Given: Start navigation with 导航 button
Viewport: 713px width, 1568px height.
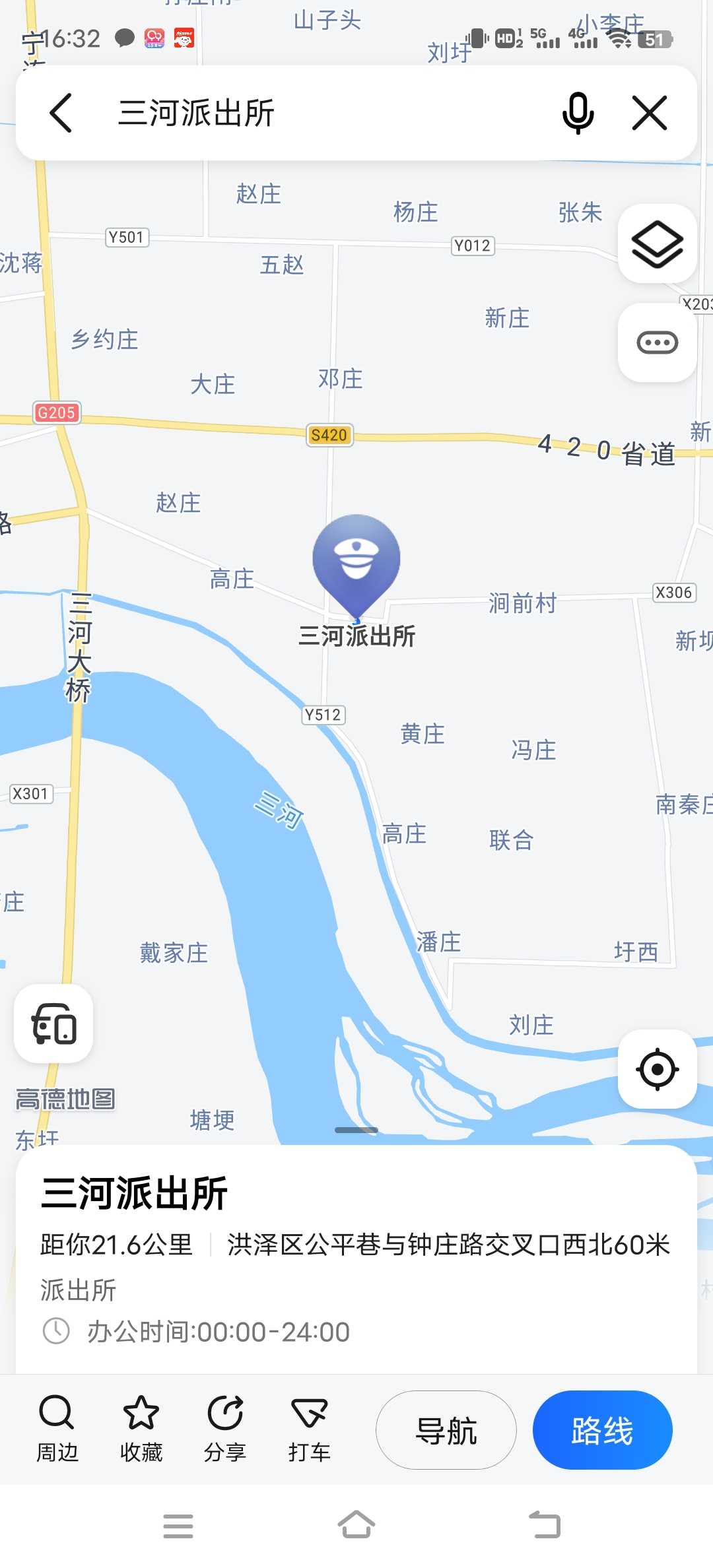Looking at the screenshot, I should tap(446, 1430).
